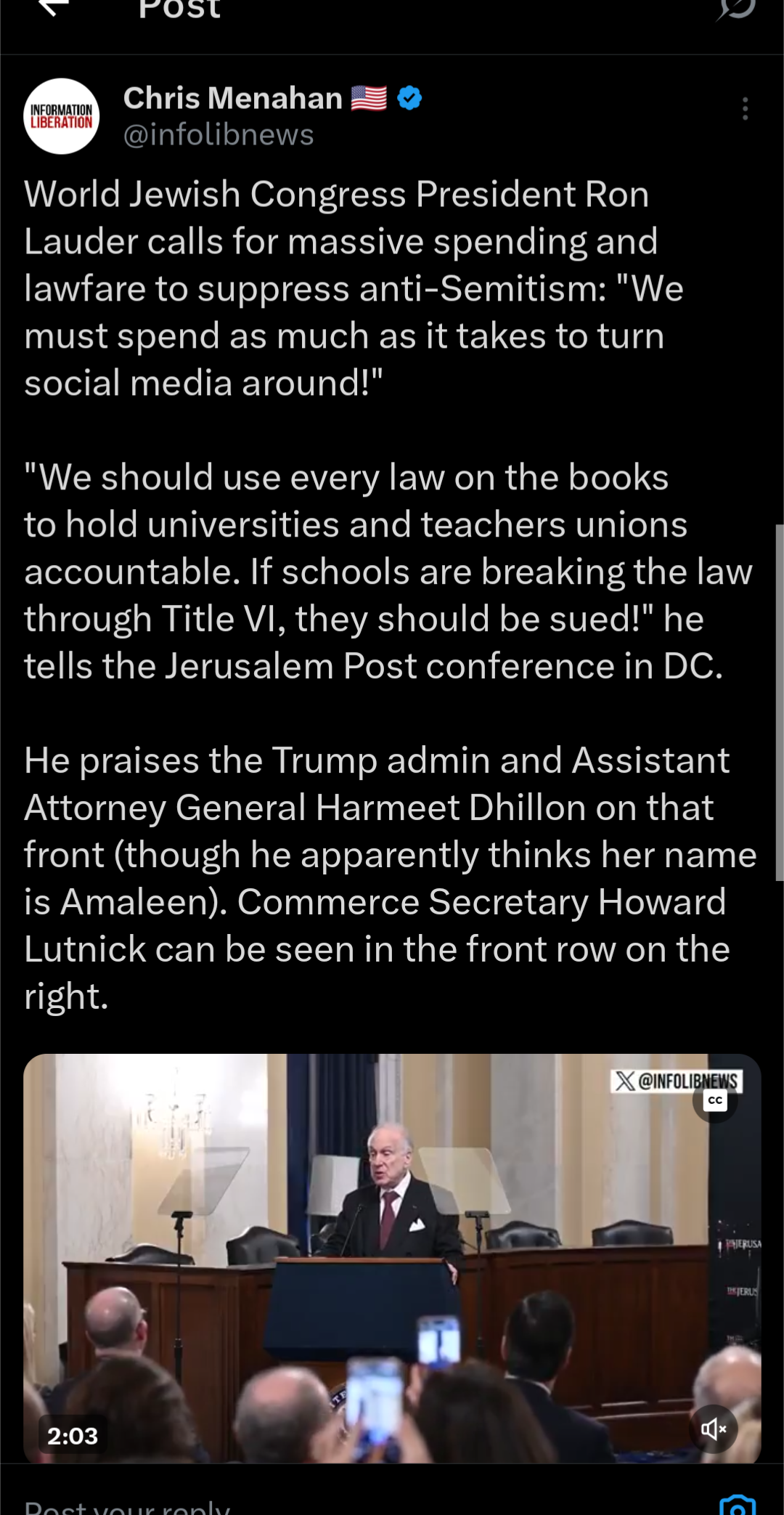Open the camera icon in the reply bar

737,1506
